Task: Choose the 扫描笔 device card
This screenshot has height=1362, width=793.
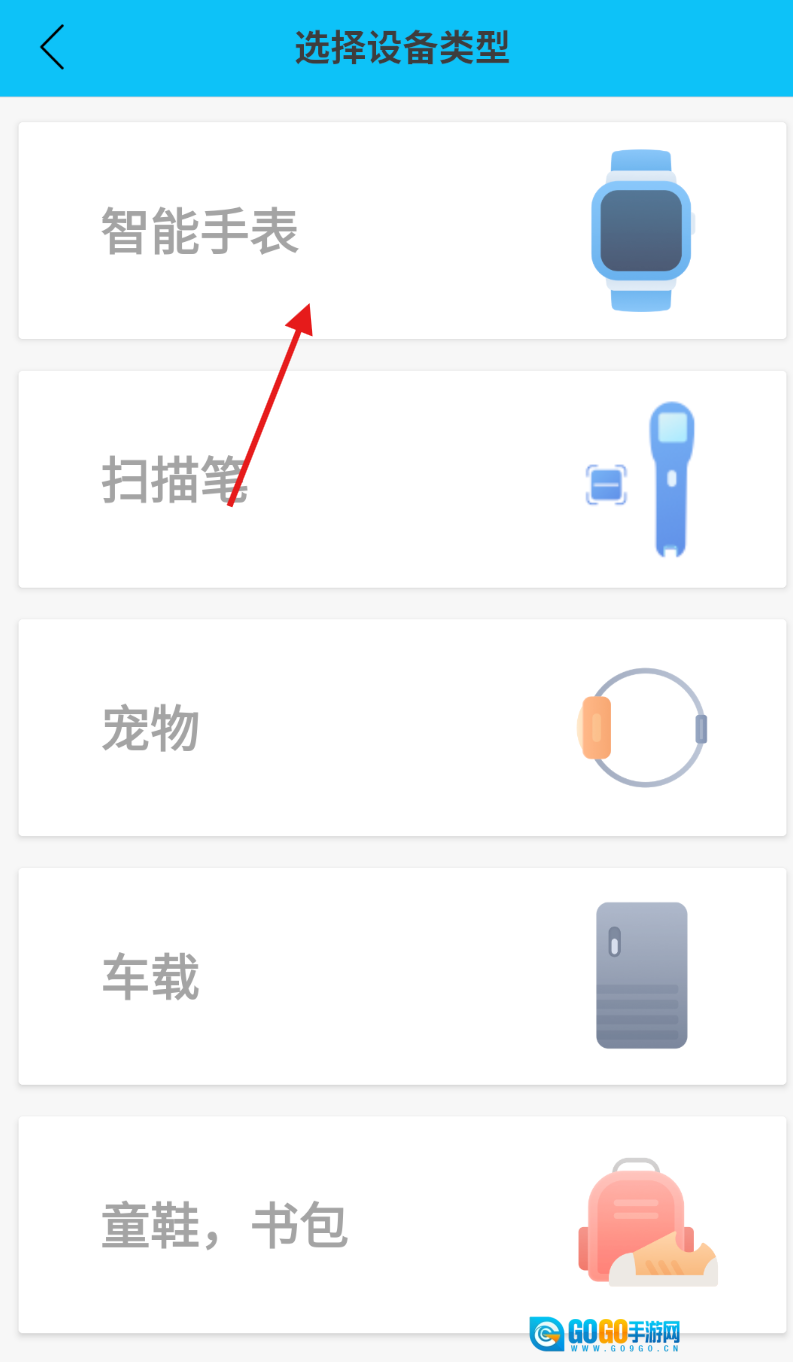Action: click(x=402, y=479)
